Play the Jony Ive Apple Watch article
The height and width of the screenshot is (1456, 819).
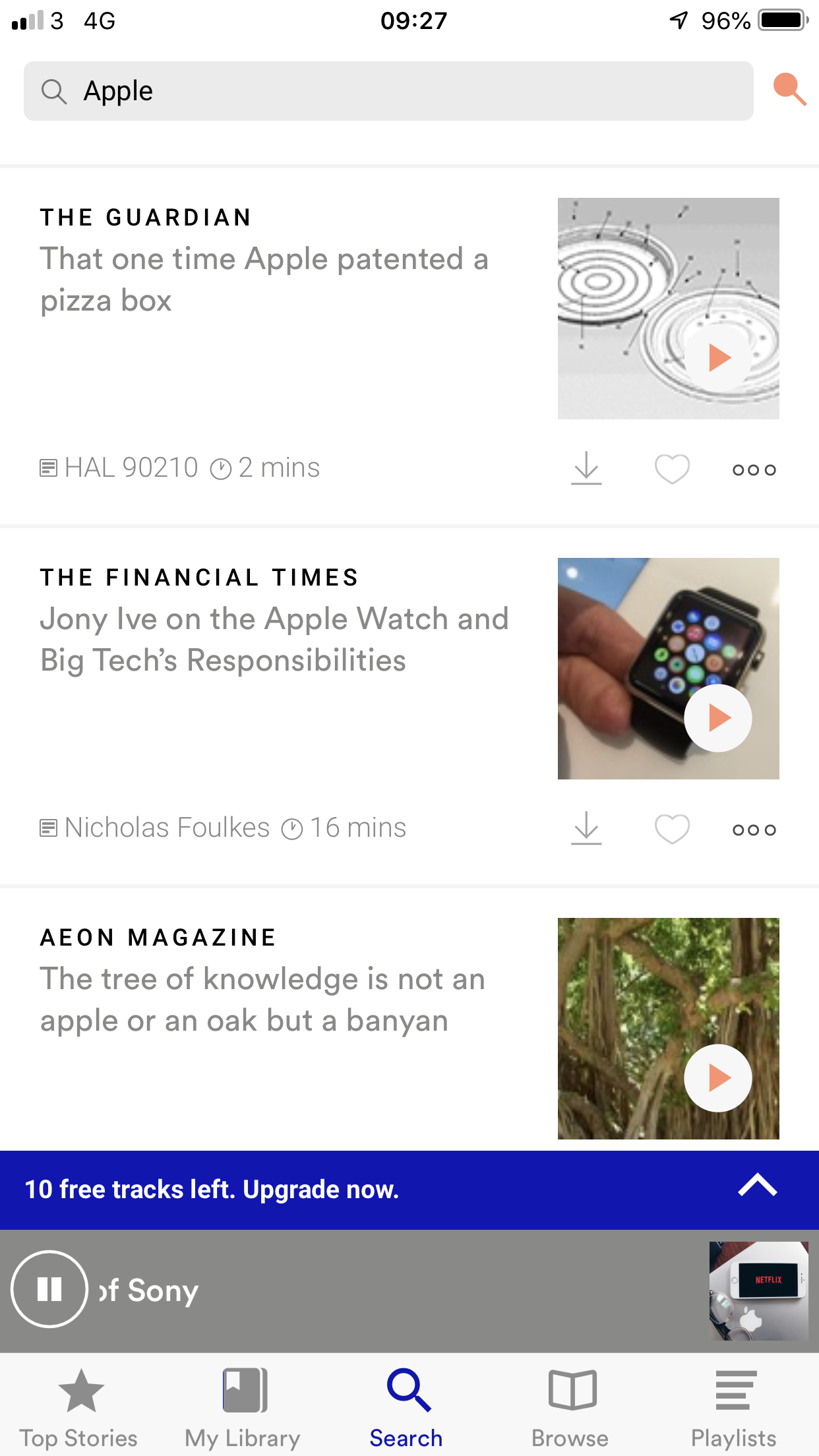(718, 718)
